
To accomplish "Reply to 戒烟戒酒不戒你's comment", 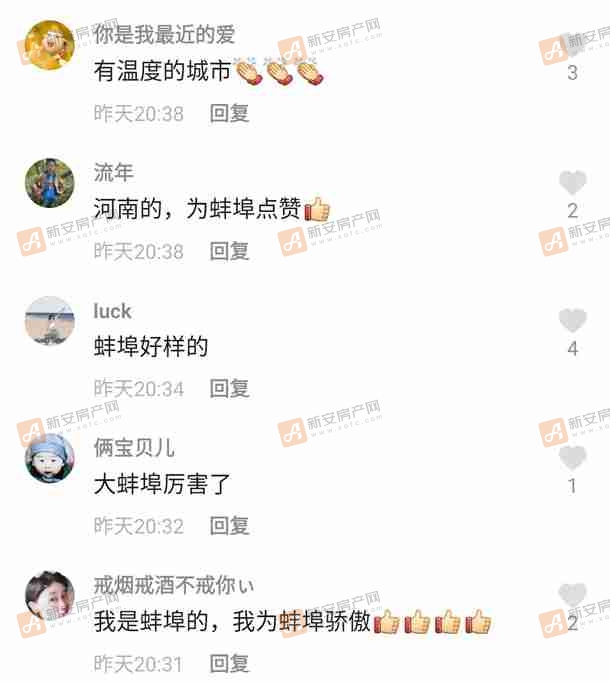I will click(229, 662).
